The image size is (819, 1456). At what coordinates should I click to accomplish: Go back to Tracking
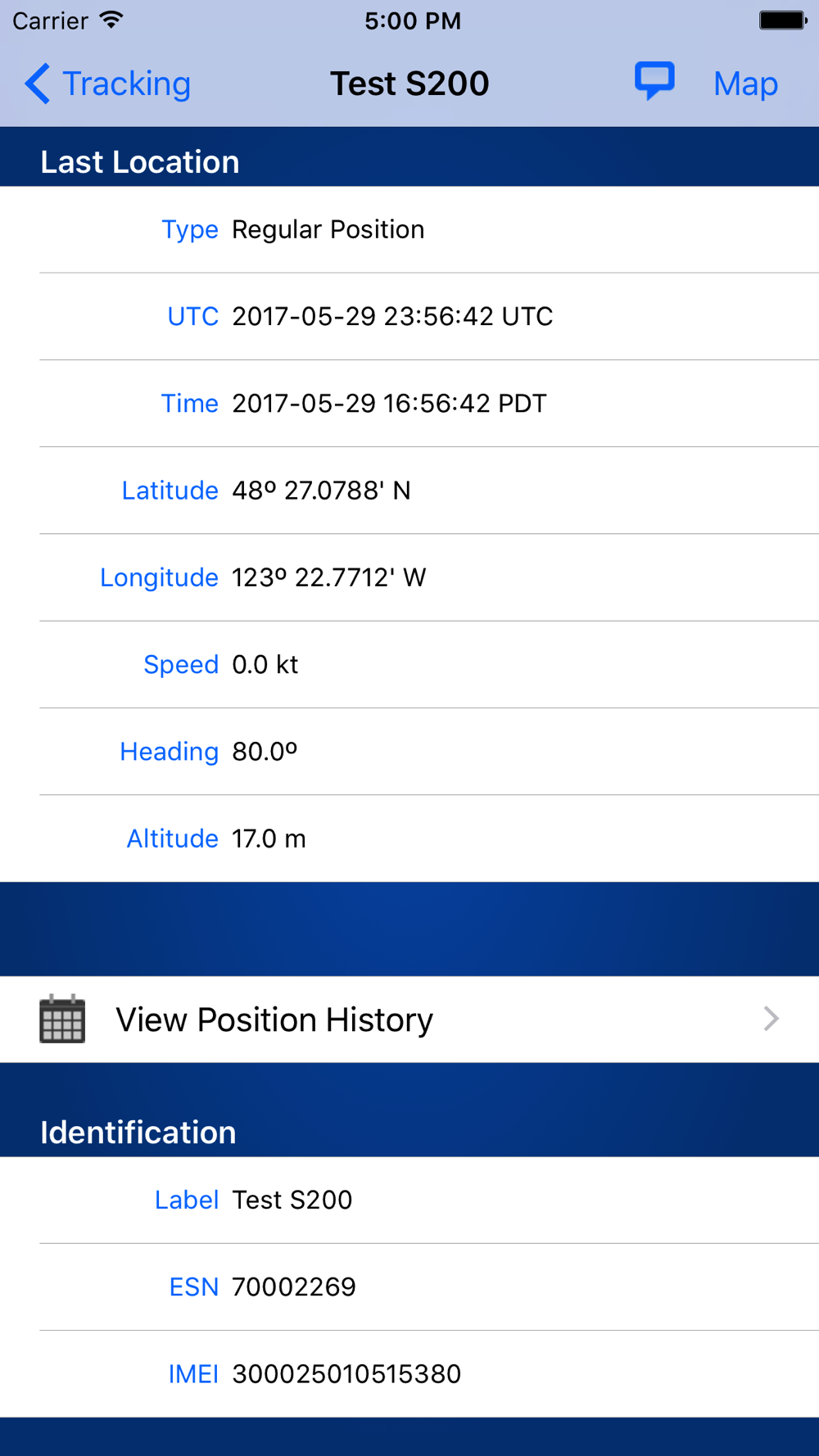click(x=107, y=84)
